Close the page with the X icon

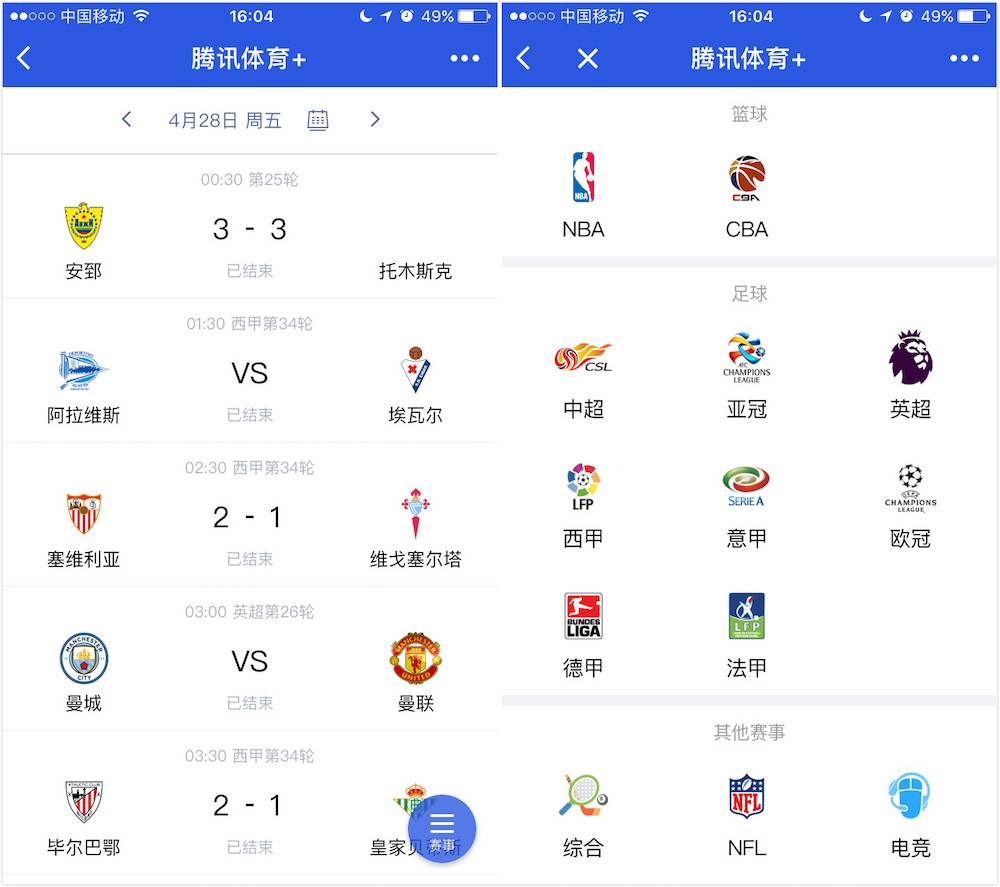pyautogui.click(x=588, y=59)
